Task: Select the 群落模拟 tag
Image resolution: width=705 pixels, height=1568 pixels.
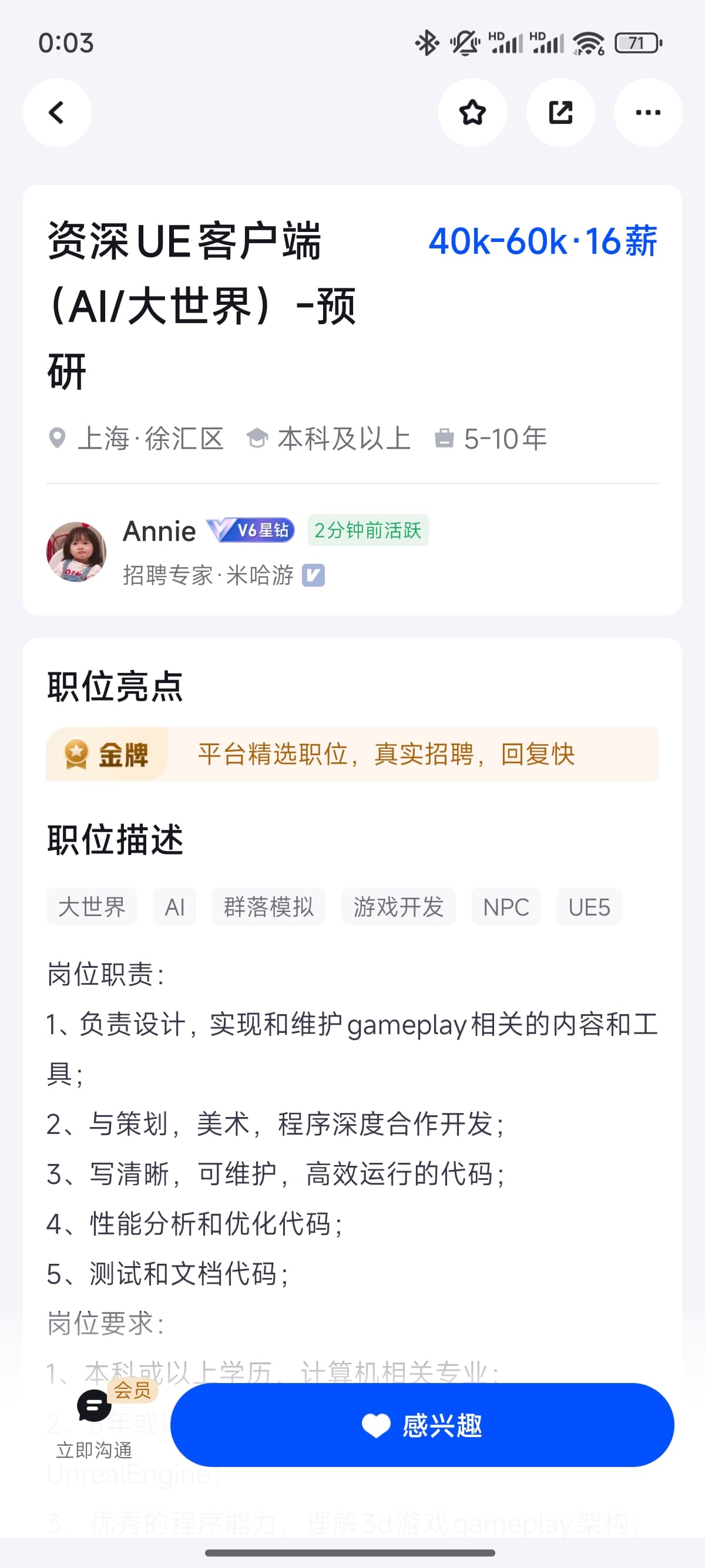Action: pos(268,907)
